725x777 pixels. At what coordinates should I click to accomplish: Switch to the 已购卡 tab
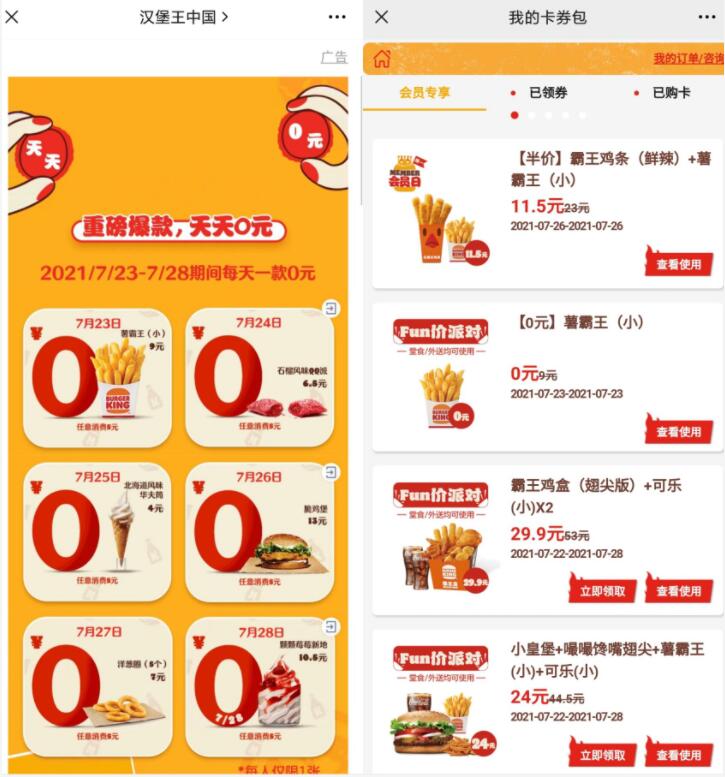coord(670,93)
